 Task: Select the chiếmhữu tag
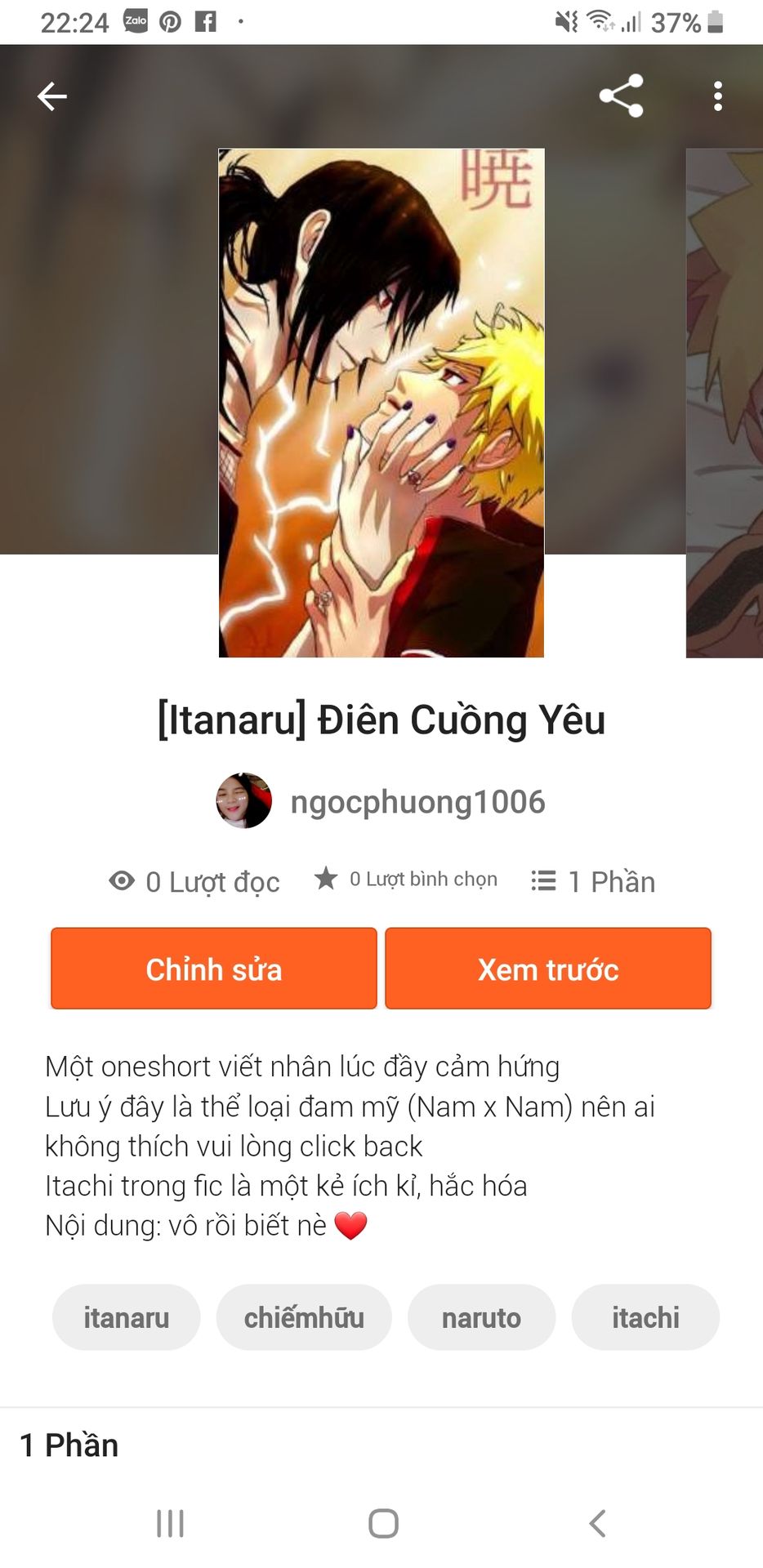[304, 1317]
